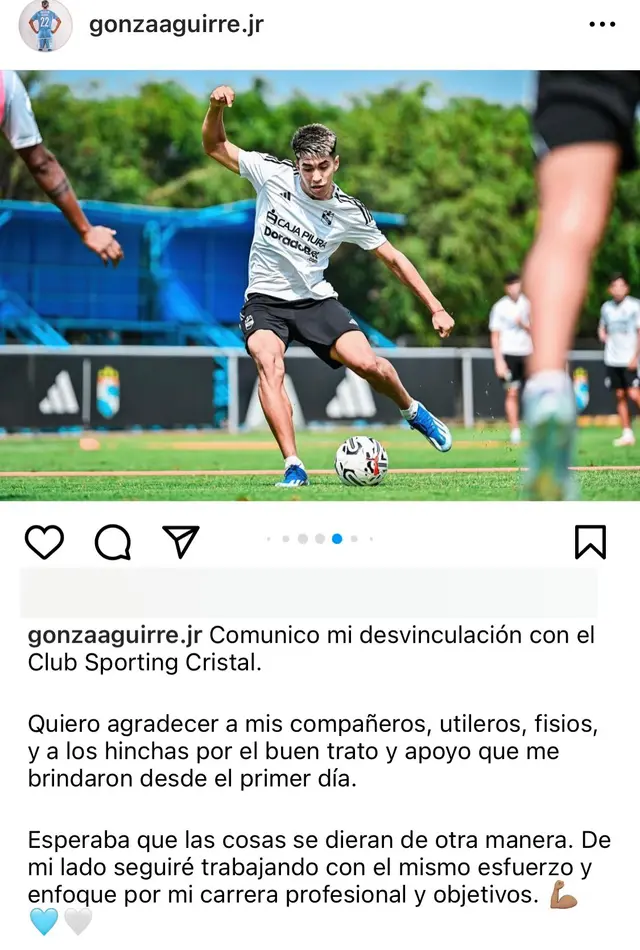Open comments with the speech bubble icon

tap(113, 542)
